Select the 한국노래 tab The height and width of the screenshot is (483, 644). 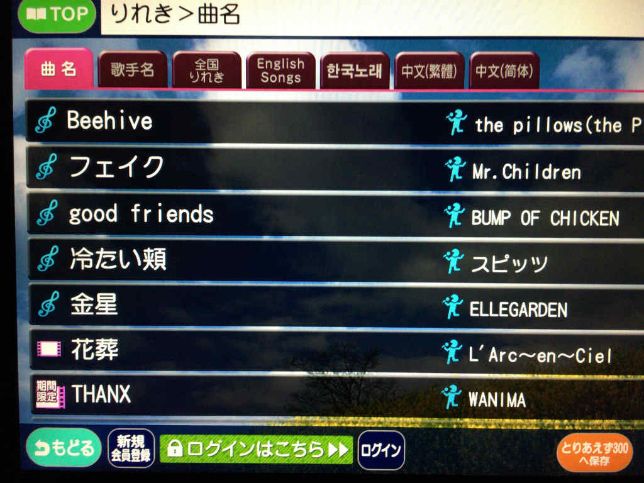click(x=355, y=71)
